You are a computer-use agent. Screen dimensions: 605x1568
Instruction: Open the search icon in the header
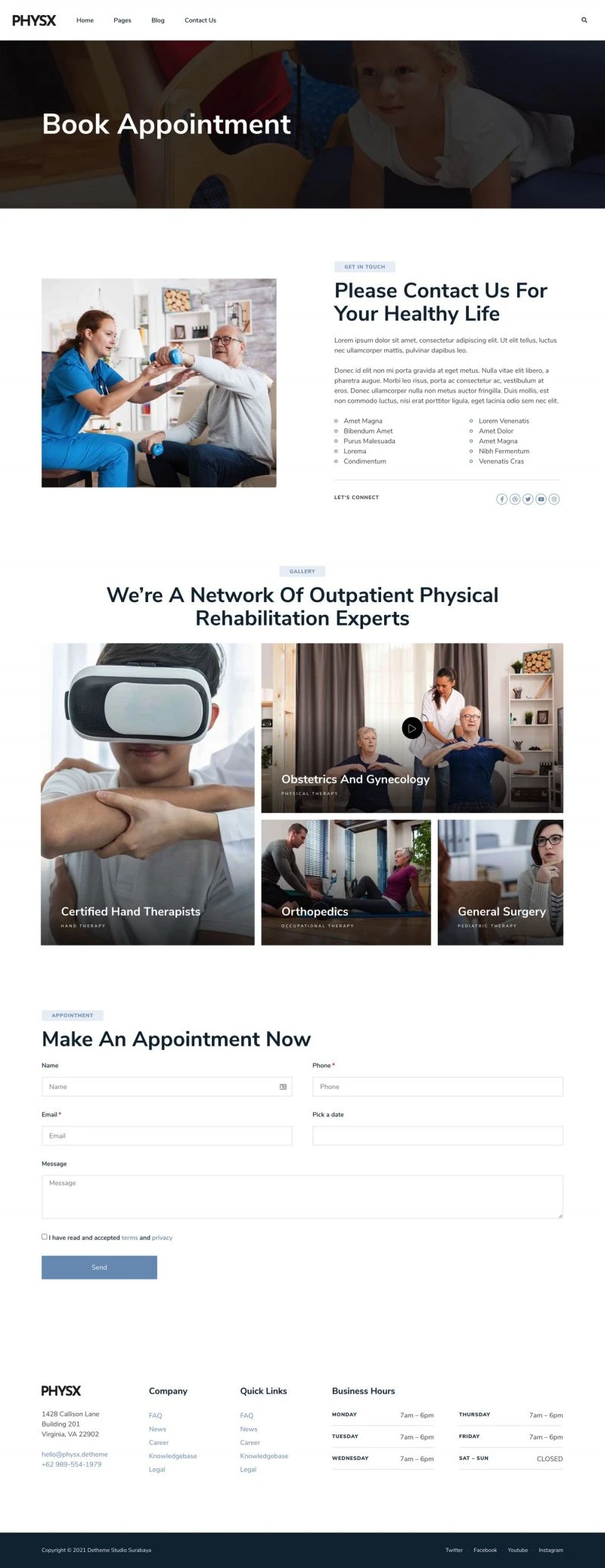(x=584, y=20)
